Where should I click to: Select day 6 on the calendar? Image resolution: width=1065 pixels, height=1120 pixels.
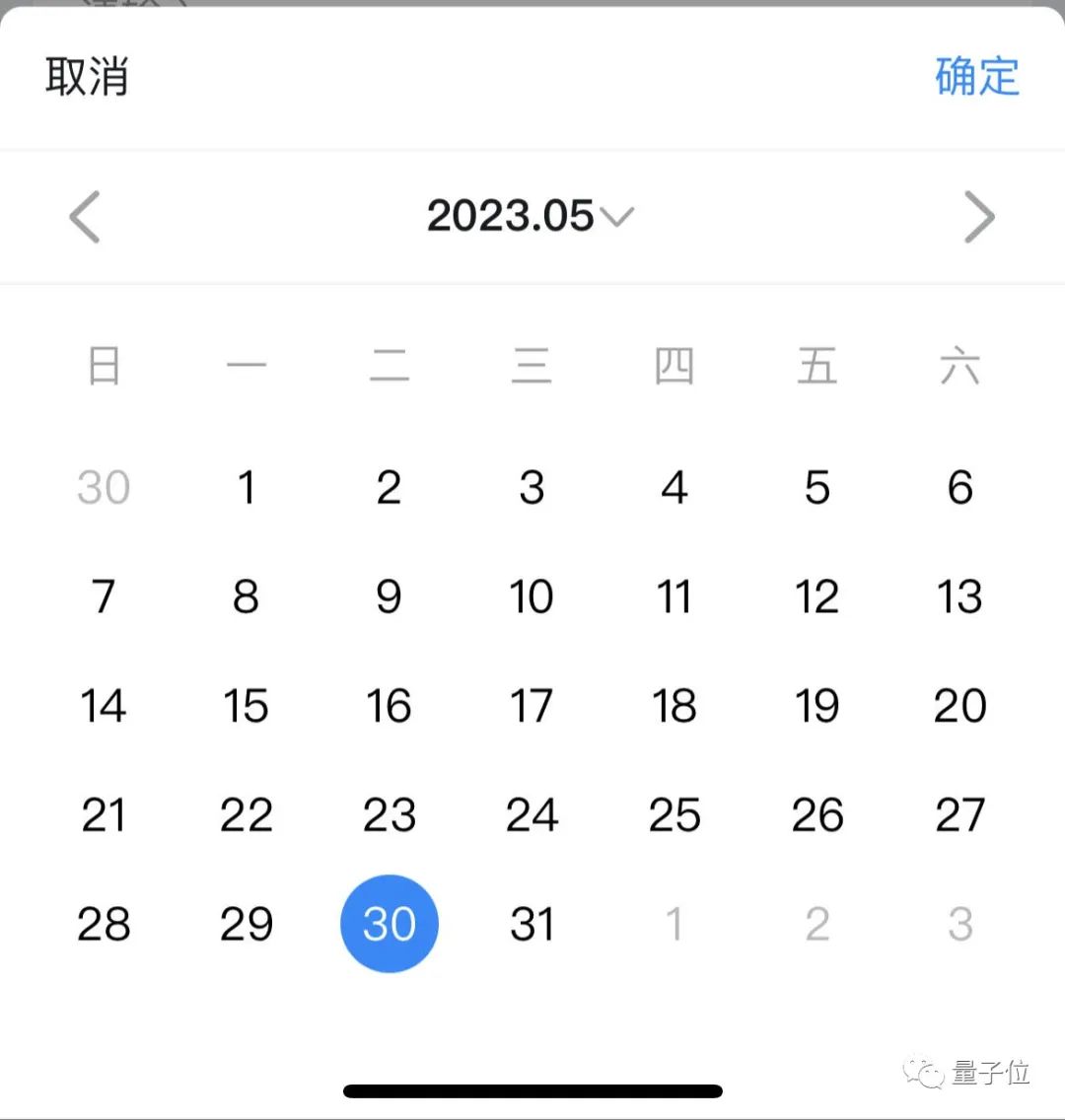coord(959,488)
